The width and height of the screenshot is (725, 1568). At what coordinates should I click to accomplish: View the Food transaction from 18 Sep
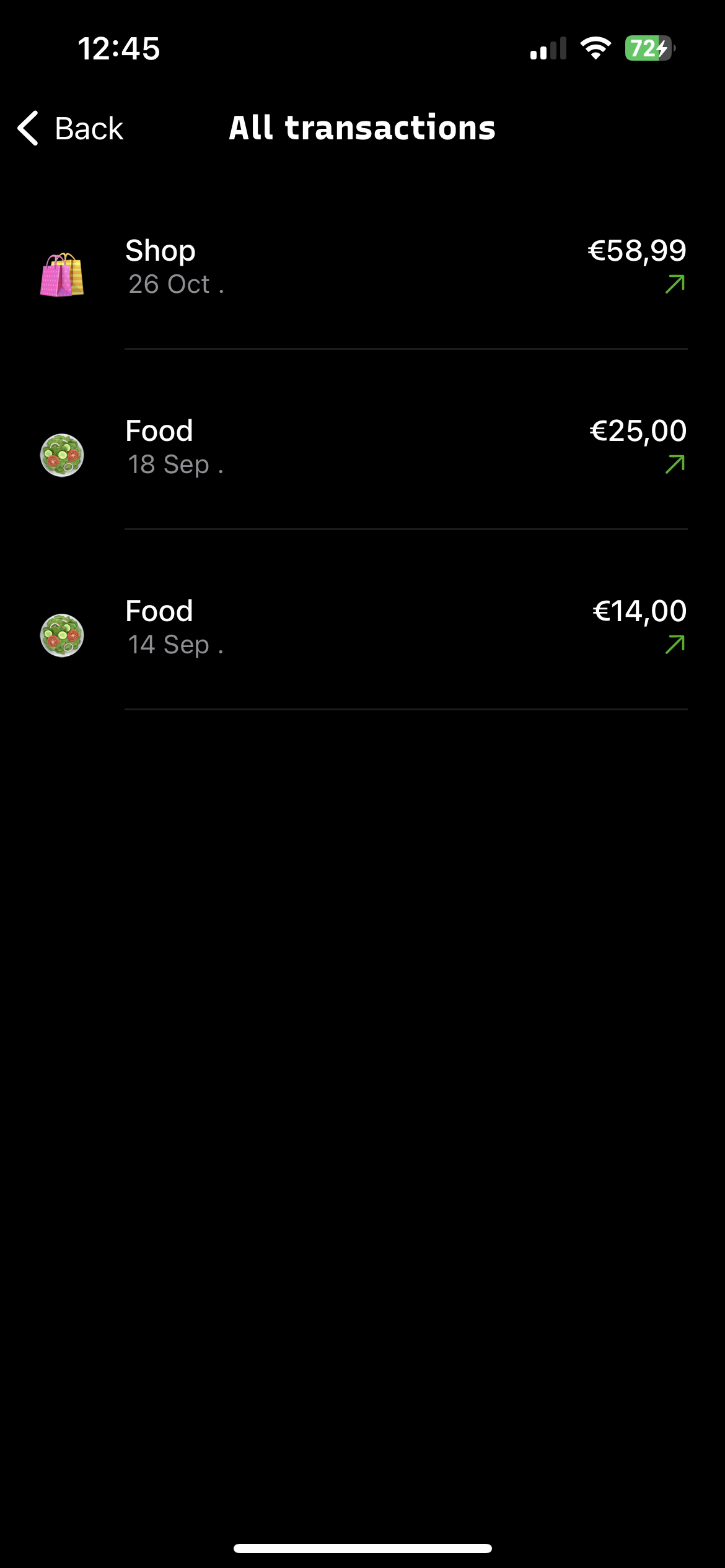click(x=362, y=448)
